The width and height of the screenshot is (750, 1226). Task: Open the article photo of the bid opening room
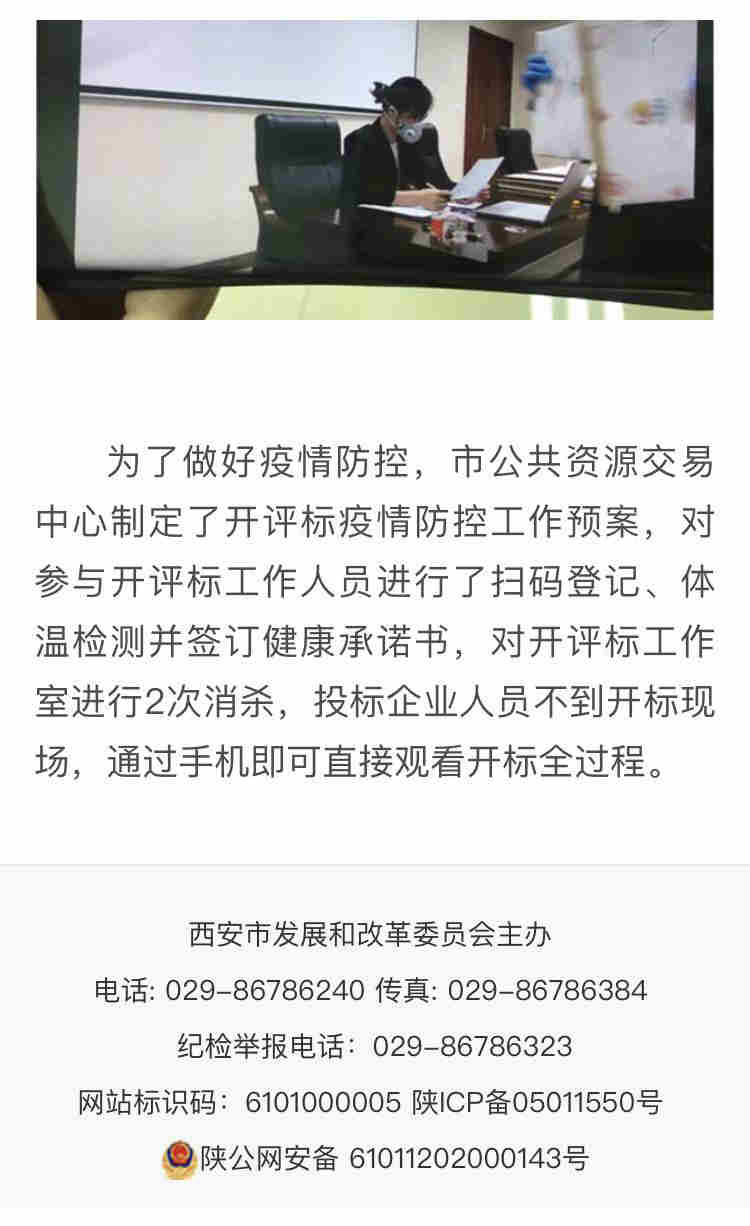(375, 170)
